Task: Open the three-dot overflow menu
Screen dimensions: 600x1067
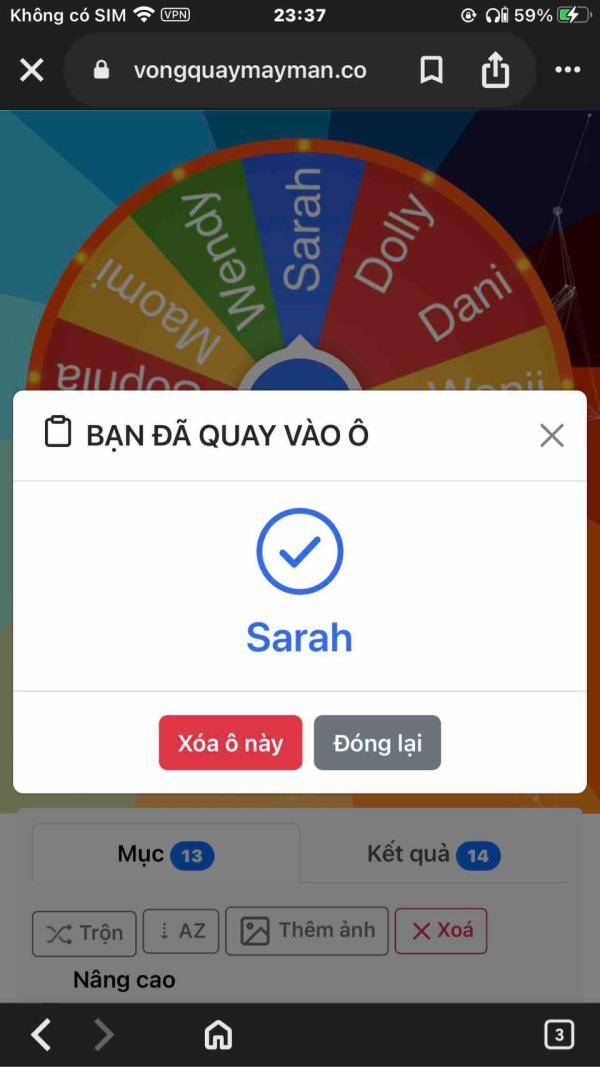Action: tap(567, 70)
